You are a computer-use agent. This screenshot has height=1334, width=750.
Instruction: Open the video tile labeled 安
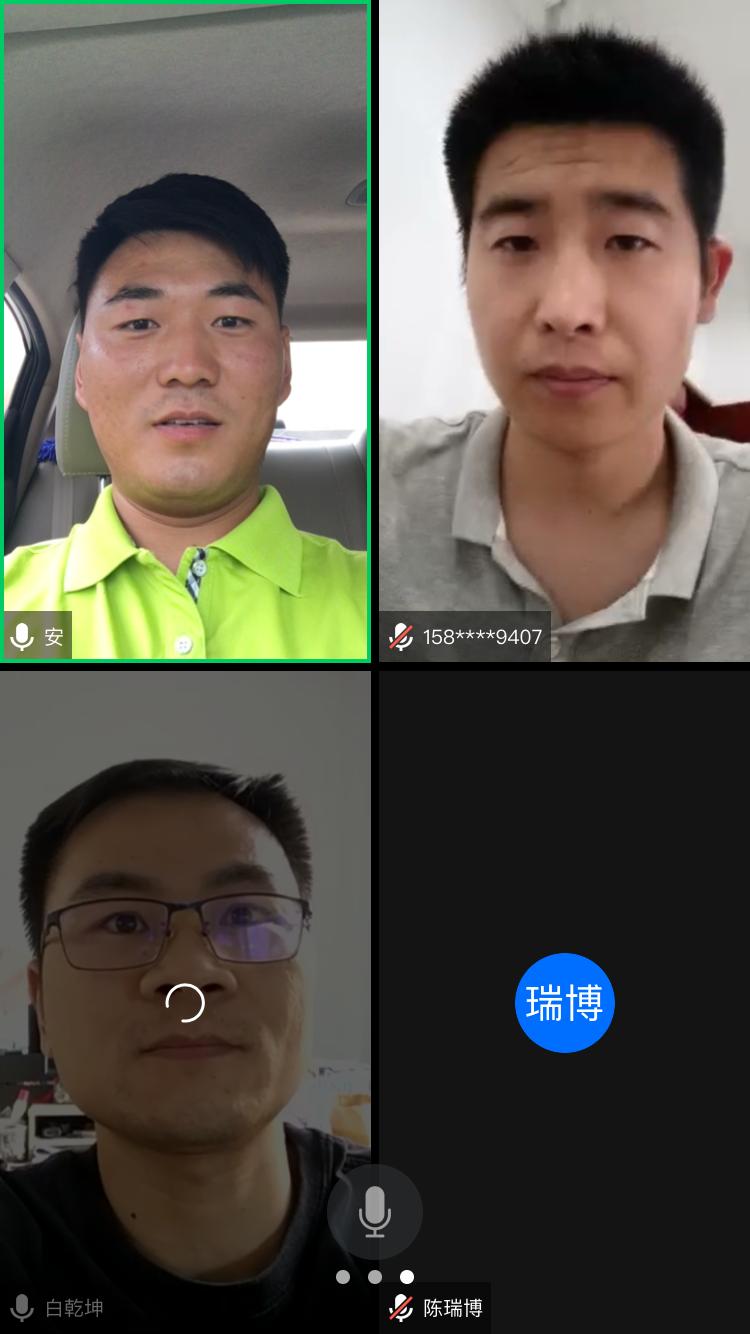tap(186, 330)
